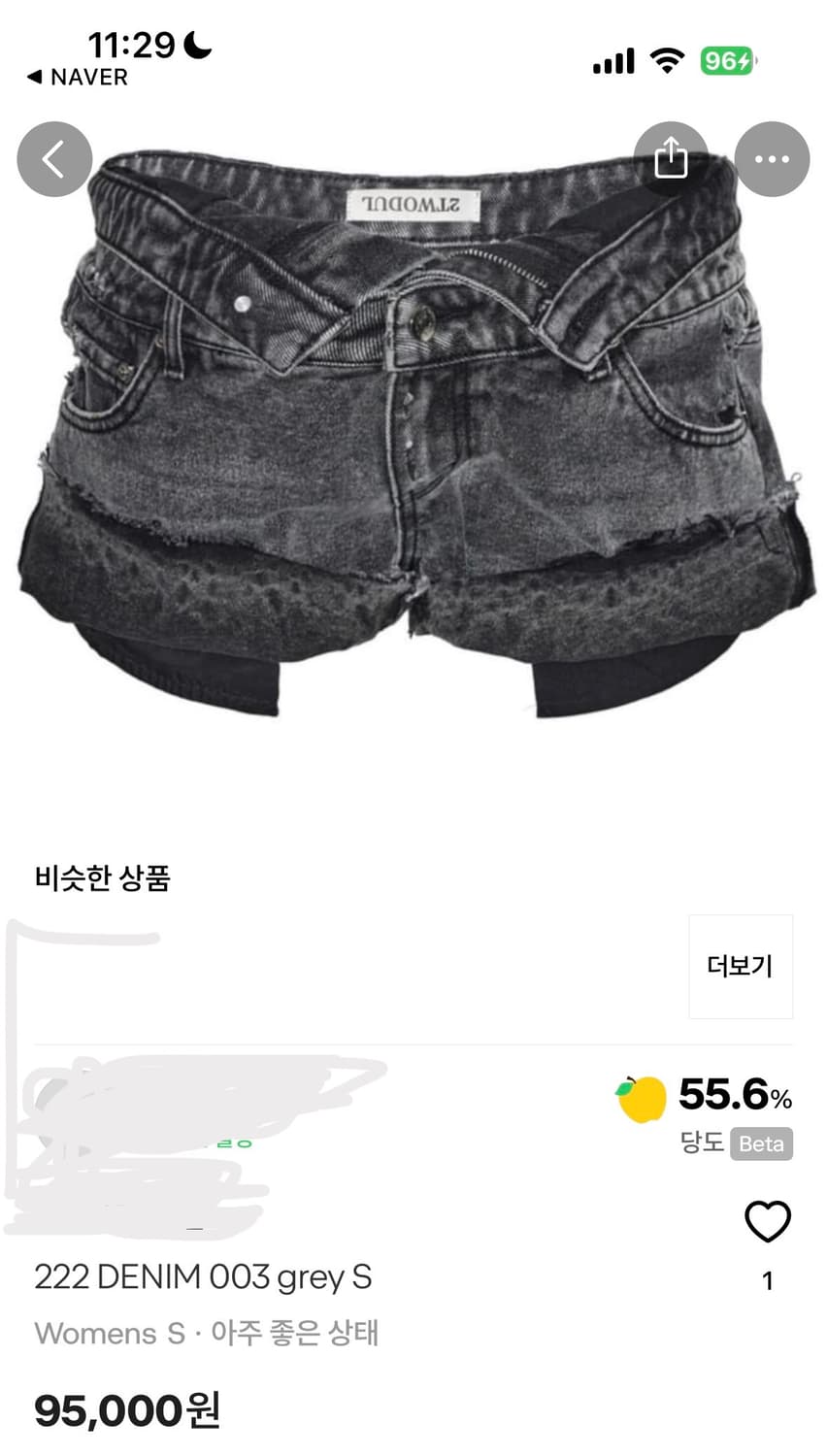
Task: Tap the cellular signal bars icon
Action: 612,60
